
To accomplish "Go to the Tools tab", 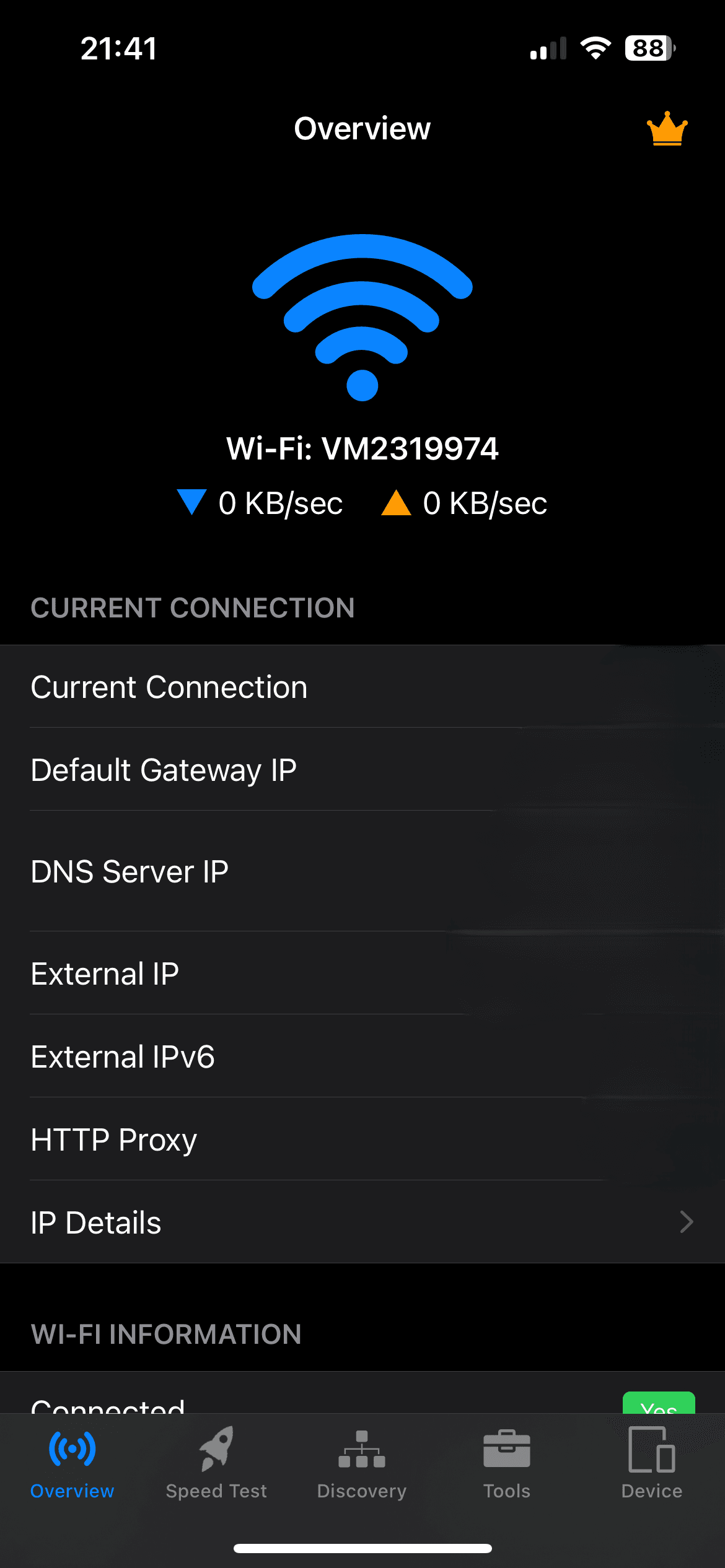I will pos(507,1463).
